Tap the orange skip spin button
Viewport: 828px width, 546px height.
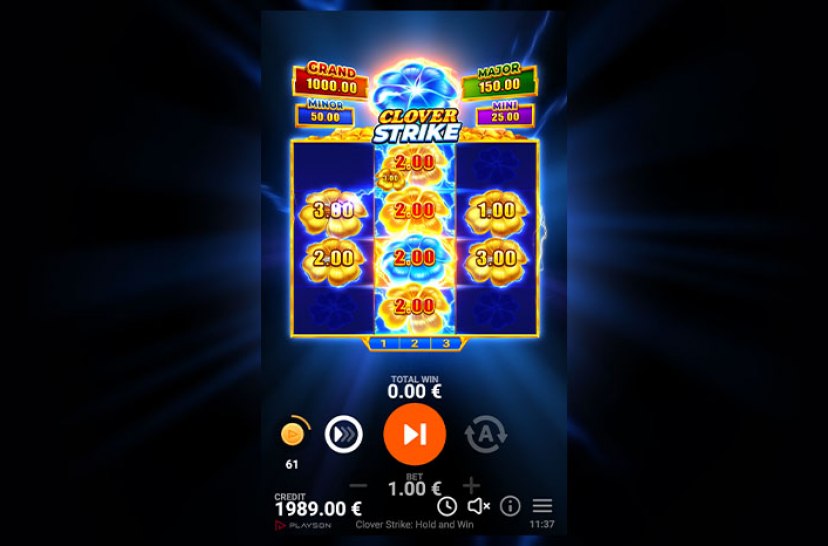(414, 434)
